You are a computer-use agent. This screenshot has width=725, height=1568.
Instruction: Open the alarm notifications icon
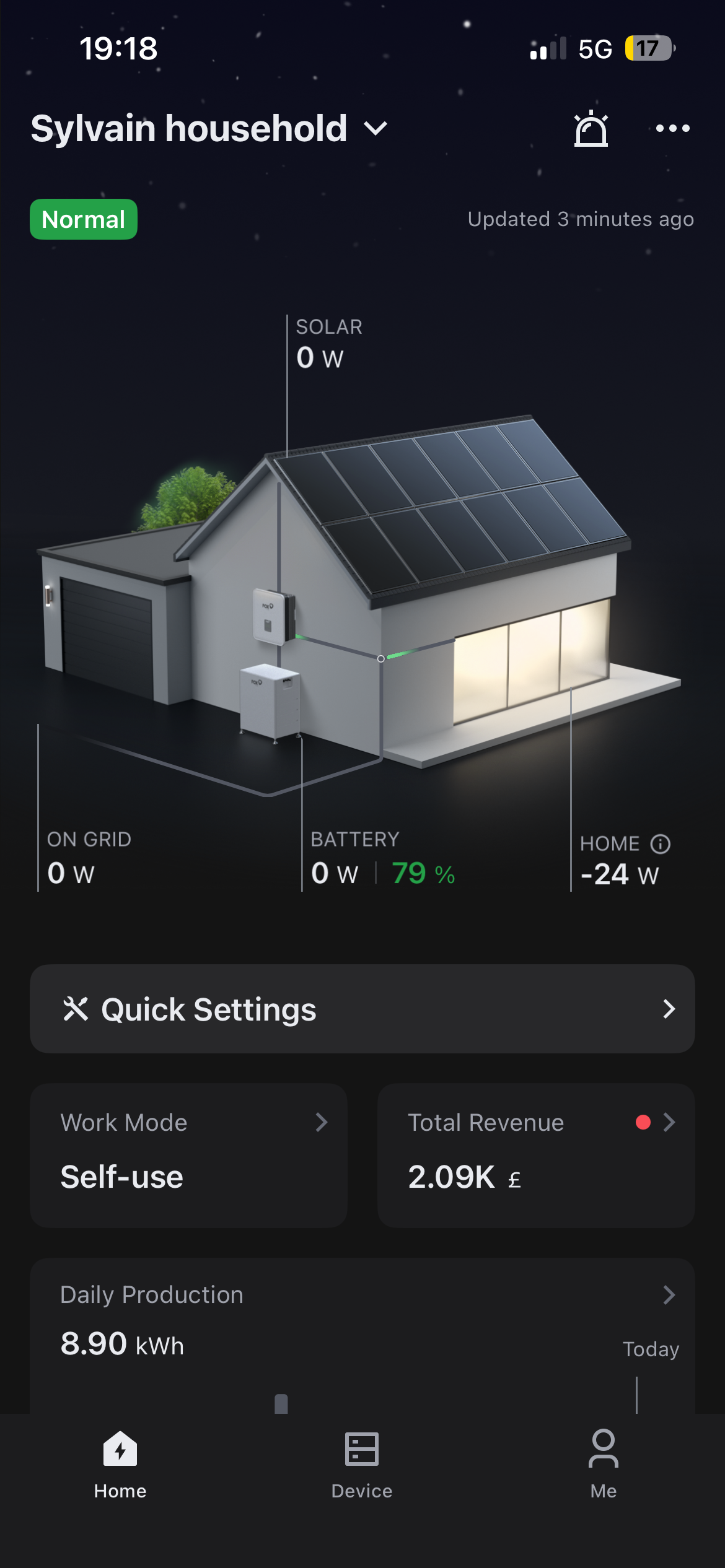(591, 129)
